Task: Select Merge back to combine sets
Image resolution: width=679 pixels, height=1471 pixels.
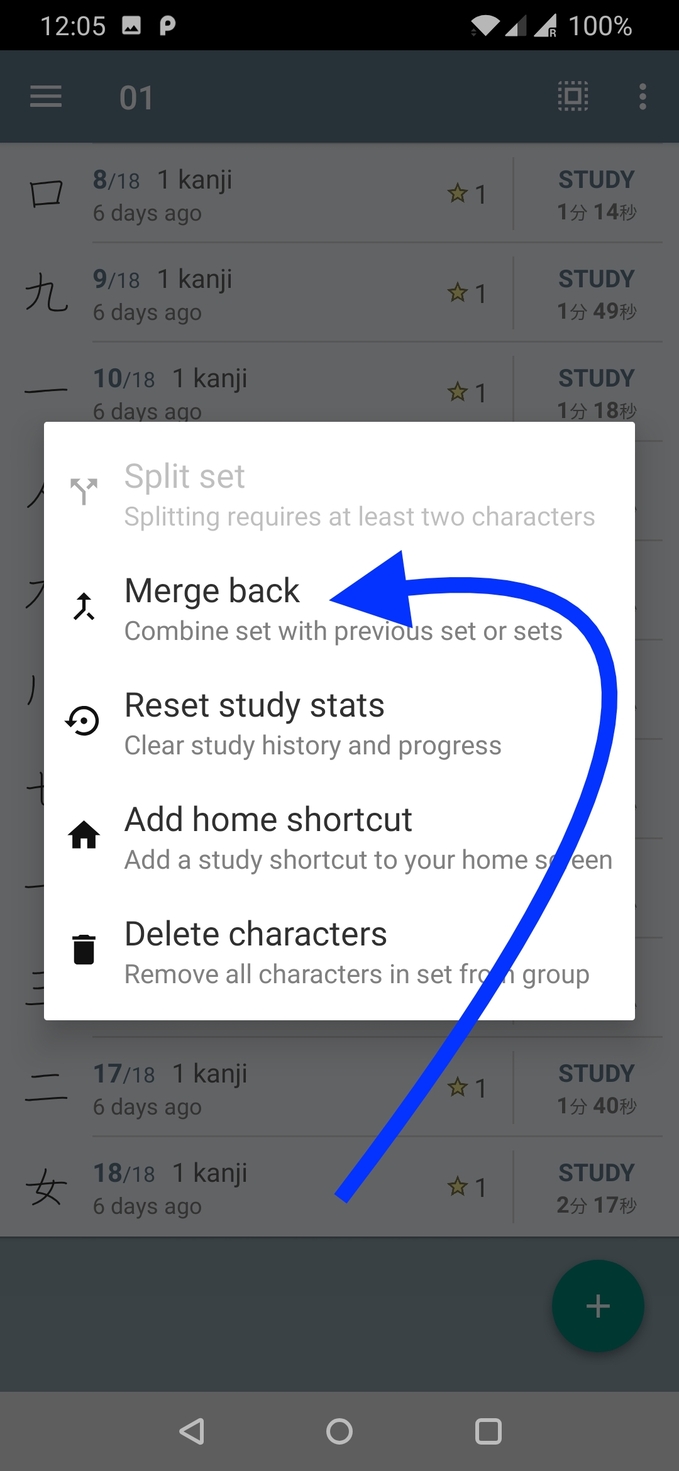Action: [339, 609]
